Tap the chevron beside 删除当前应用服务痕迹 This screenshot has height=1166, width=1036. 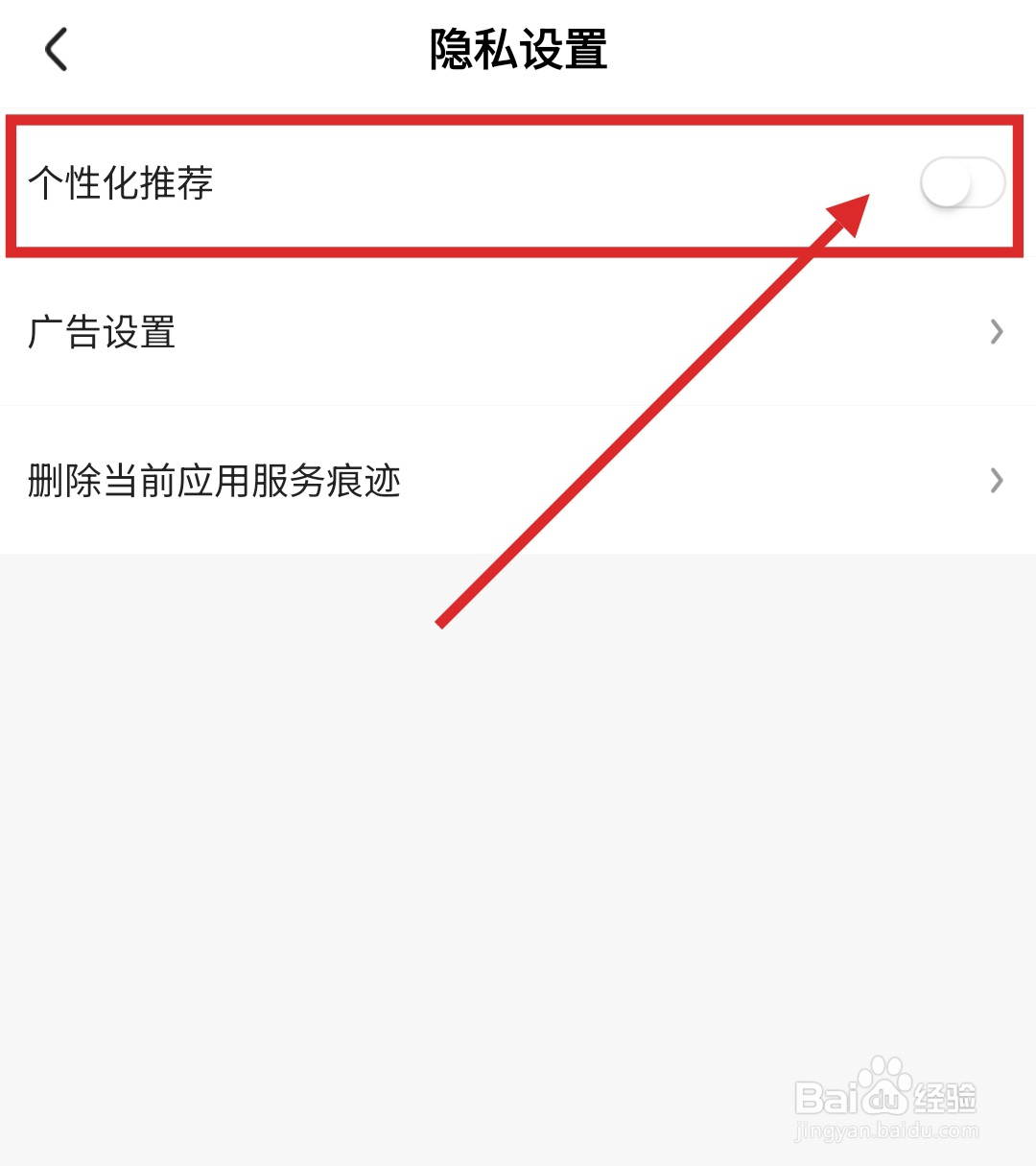[995, 481]
